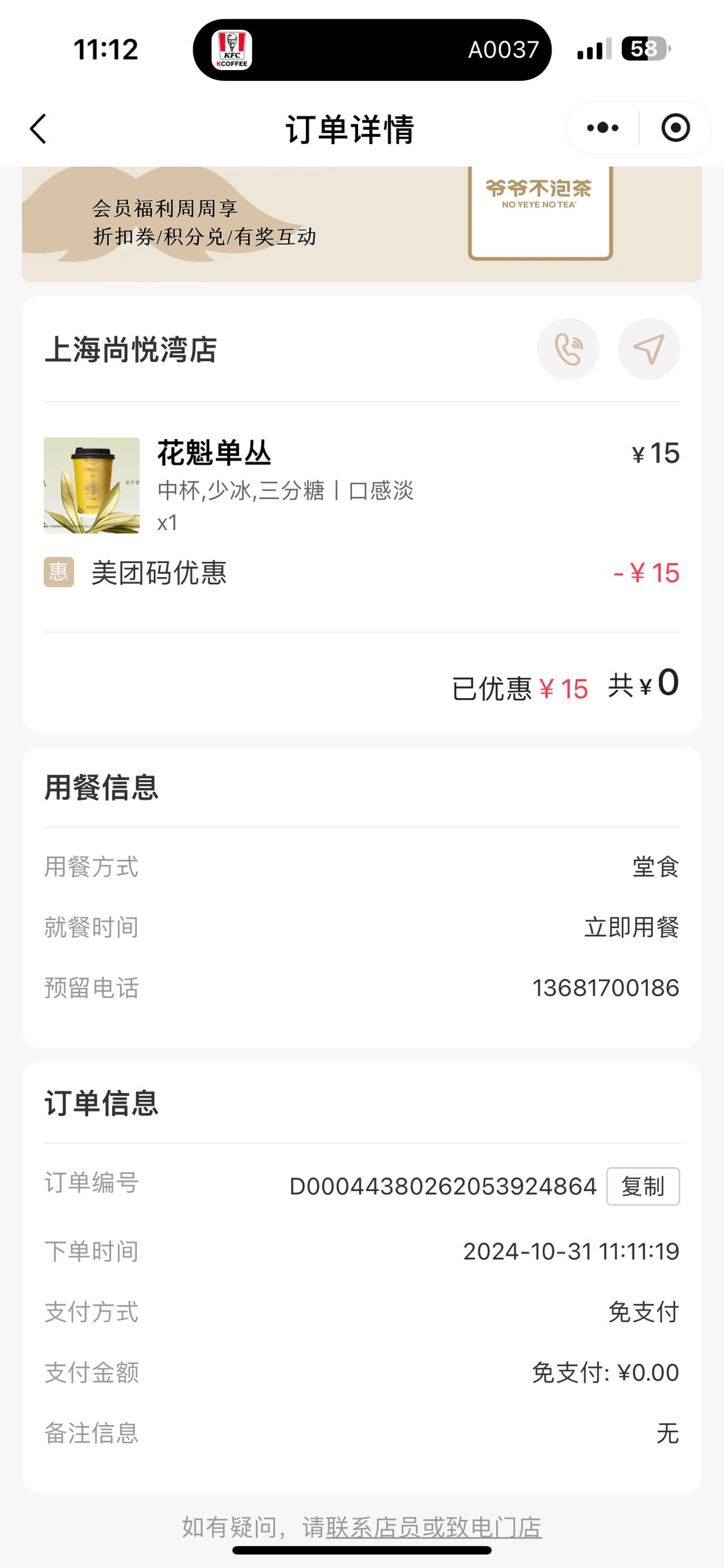Go back from the order details page

click(x=38, y=129)
